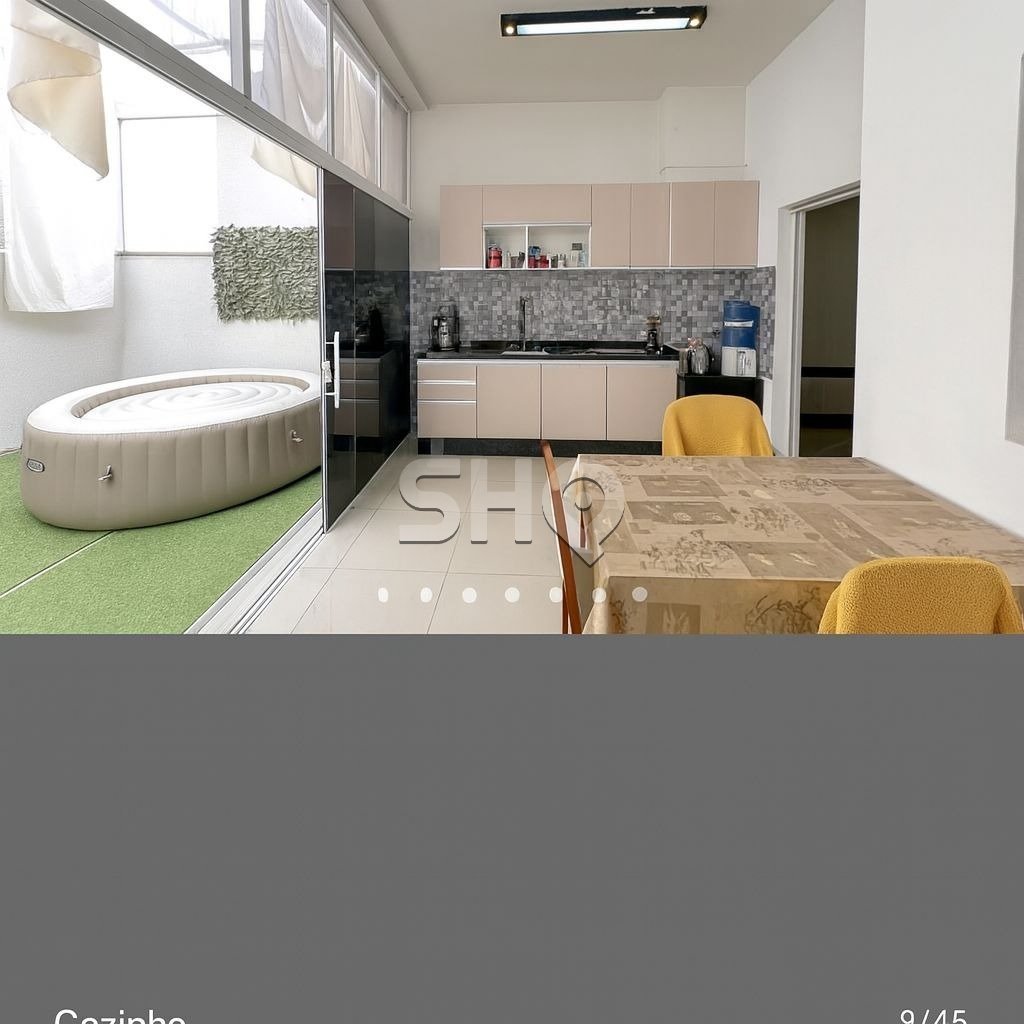Open the Cozinha photo full screen
The height and width of the screenshot is (1024, 1024).
click(512, 316)
